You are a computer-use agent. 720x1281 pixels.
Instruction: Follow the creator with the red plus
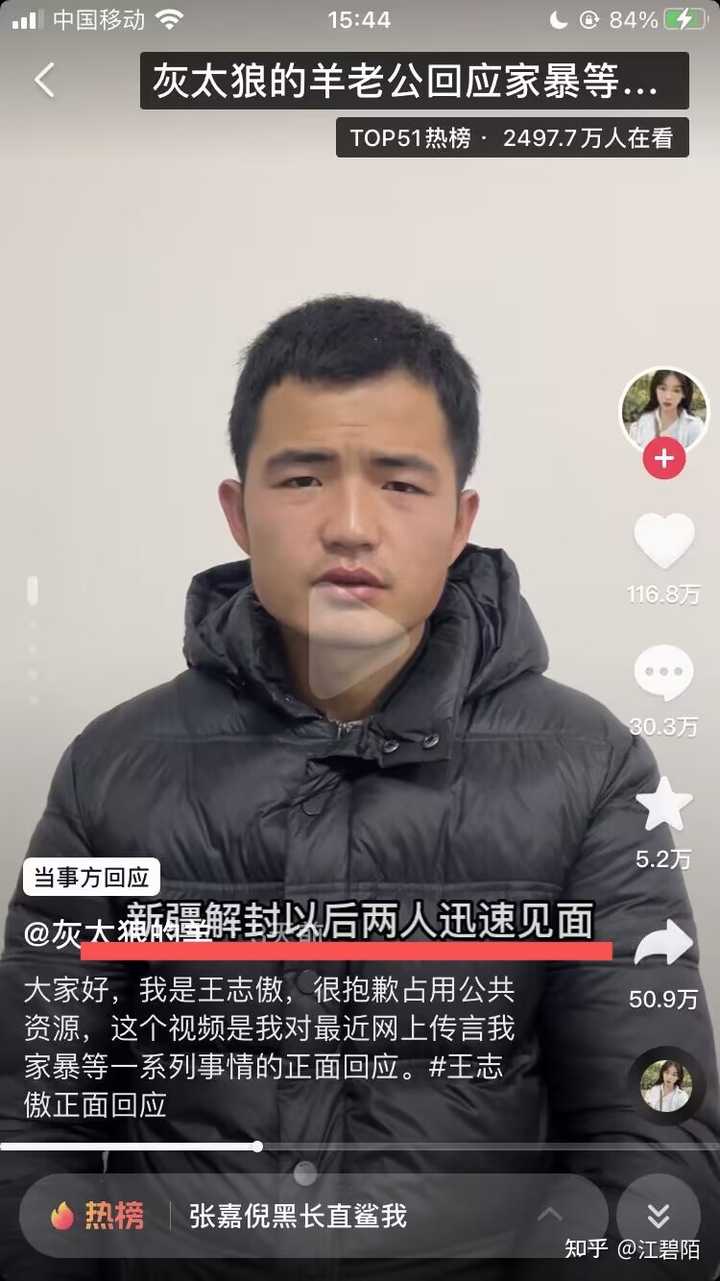664,460
